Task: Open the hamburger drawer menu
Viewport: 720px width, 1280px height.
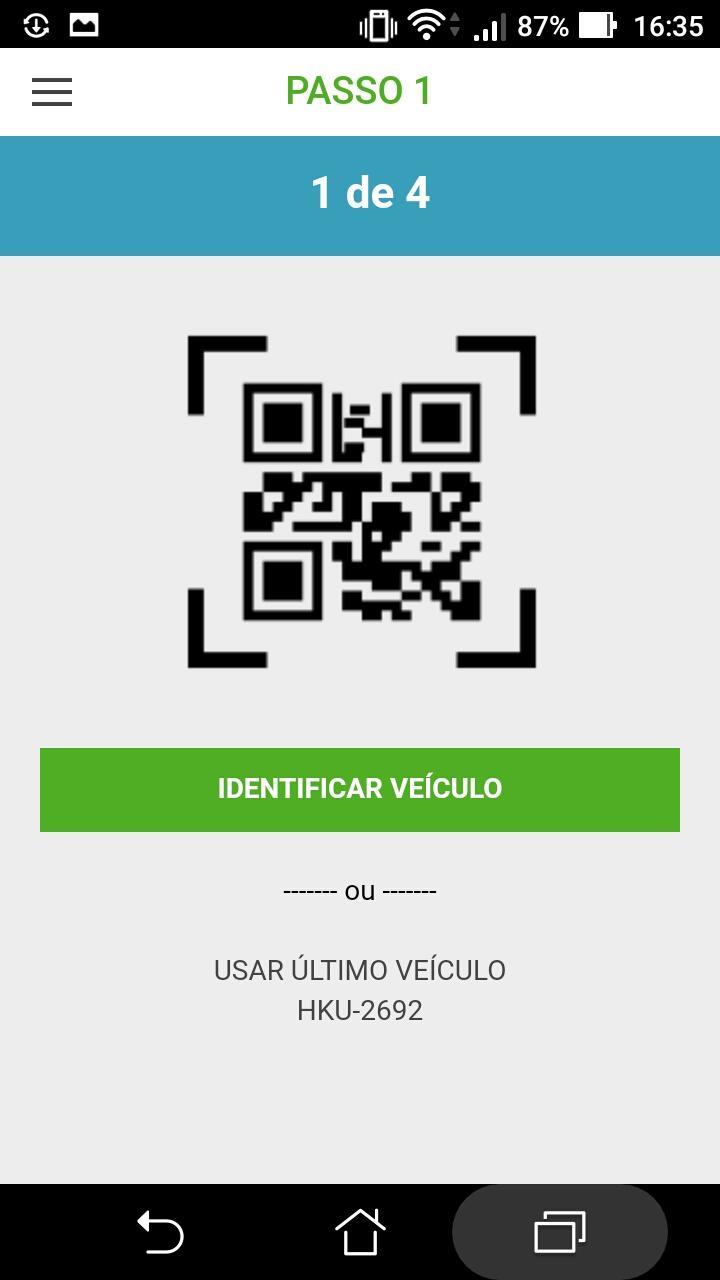Action: point(52,92)
